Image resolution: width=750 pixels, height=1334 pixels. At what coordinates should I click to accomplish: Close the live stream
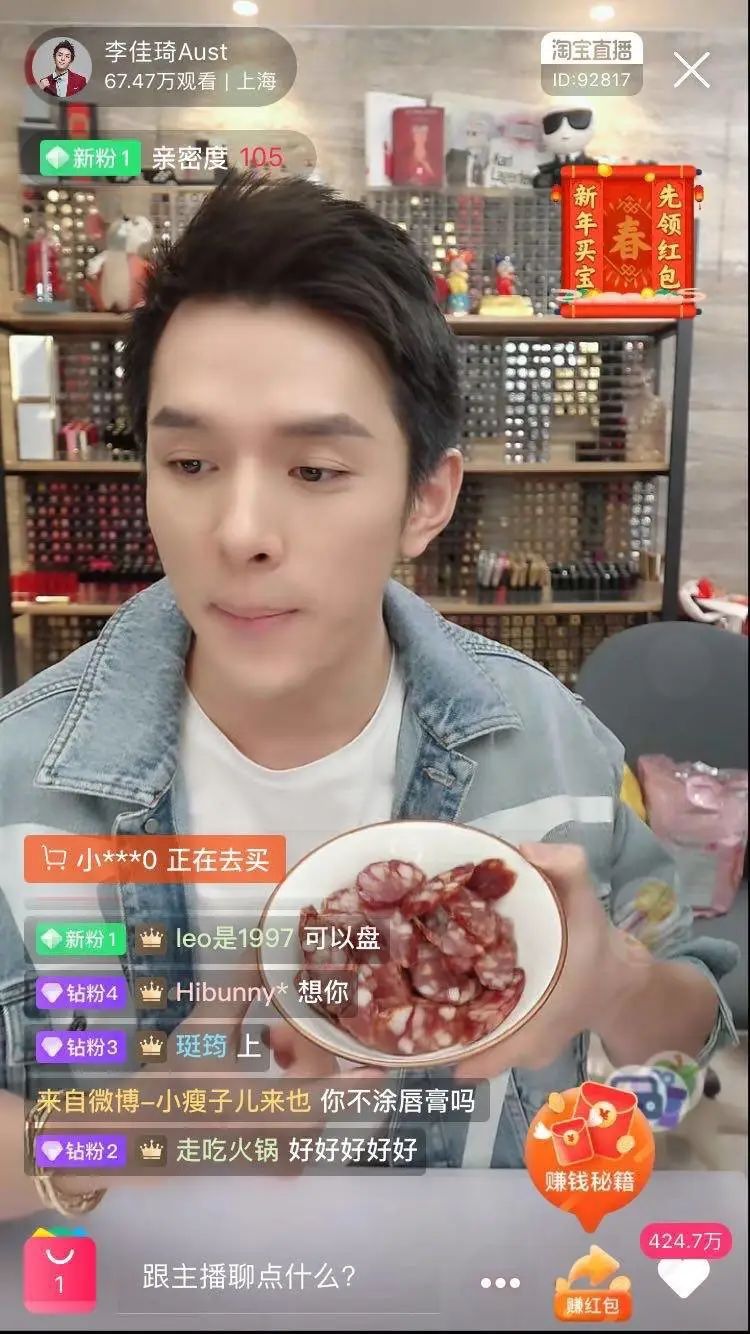pyautogui.click(x=691, y=69)
